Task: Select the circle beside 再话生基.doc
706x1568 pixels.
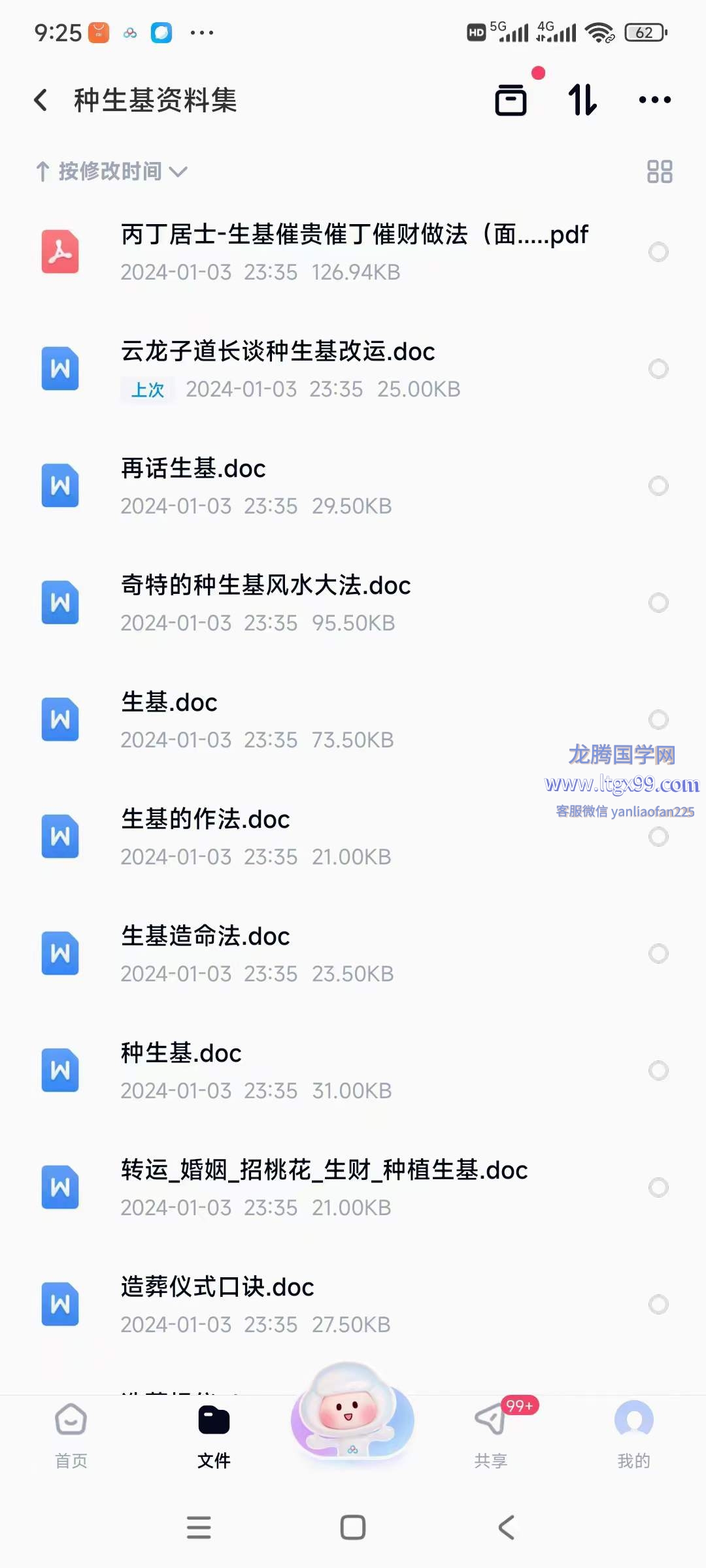Action: [658, 485]
